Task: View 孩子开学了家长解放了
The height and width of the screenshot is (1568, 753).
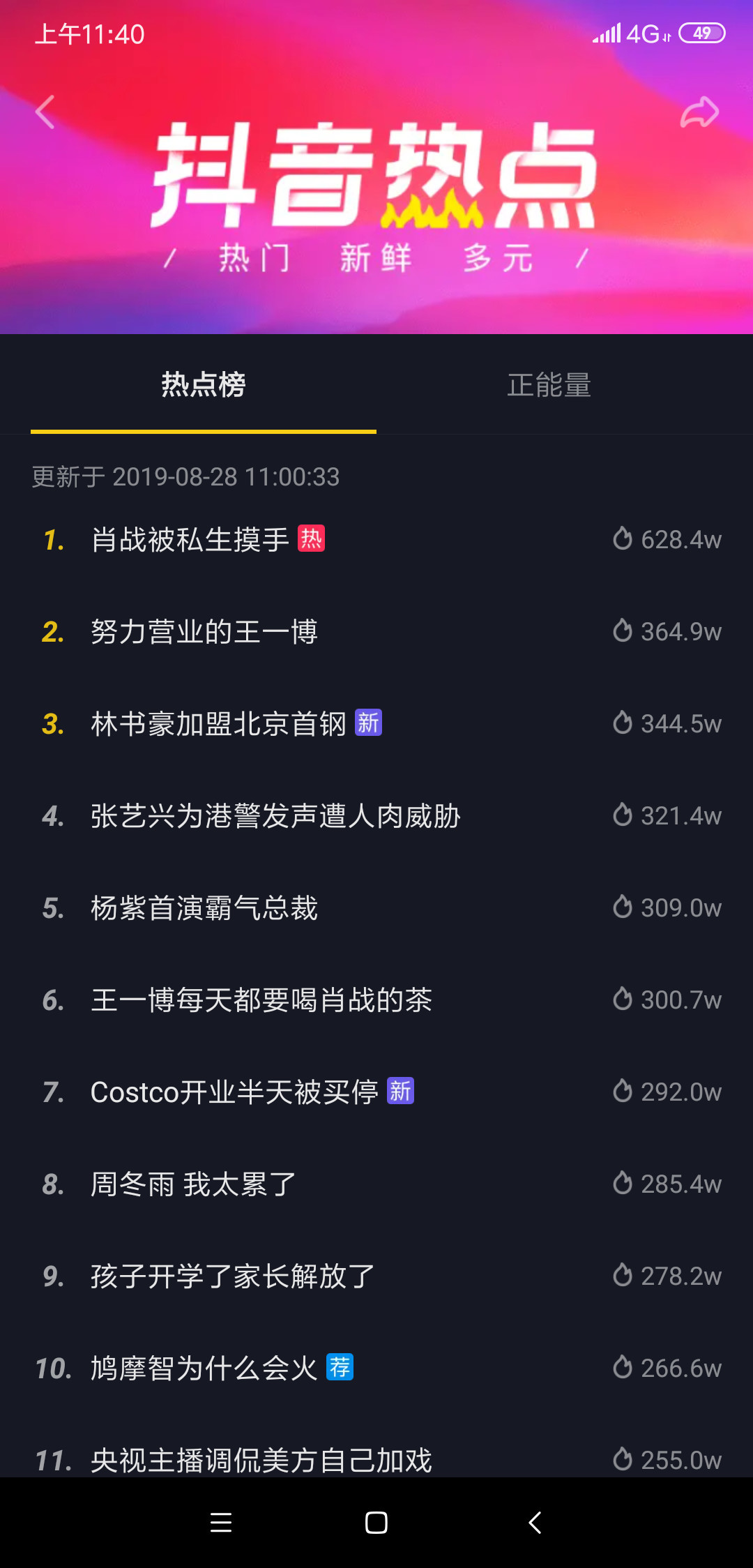Action: coord(376,1276)
